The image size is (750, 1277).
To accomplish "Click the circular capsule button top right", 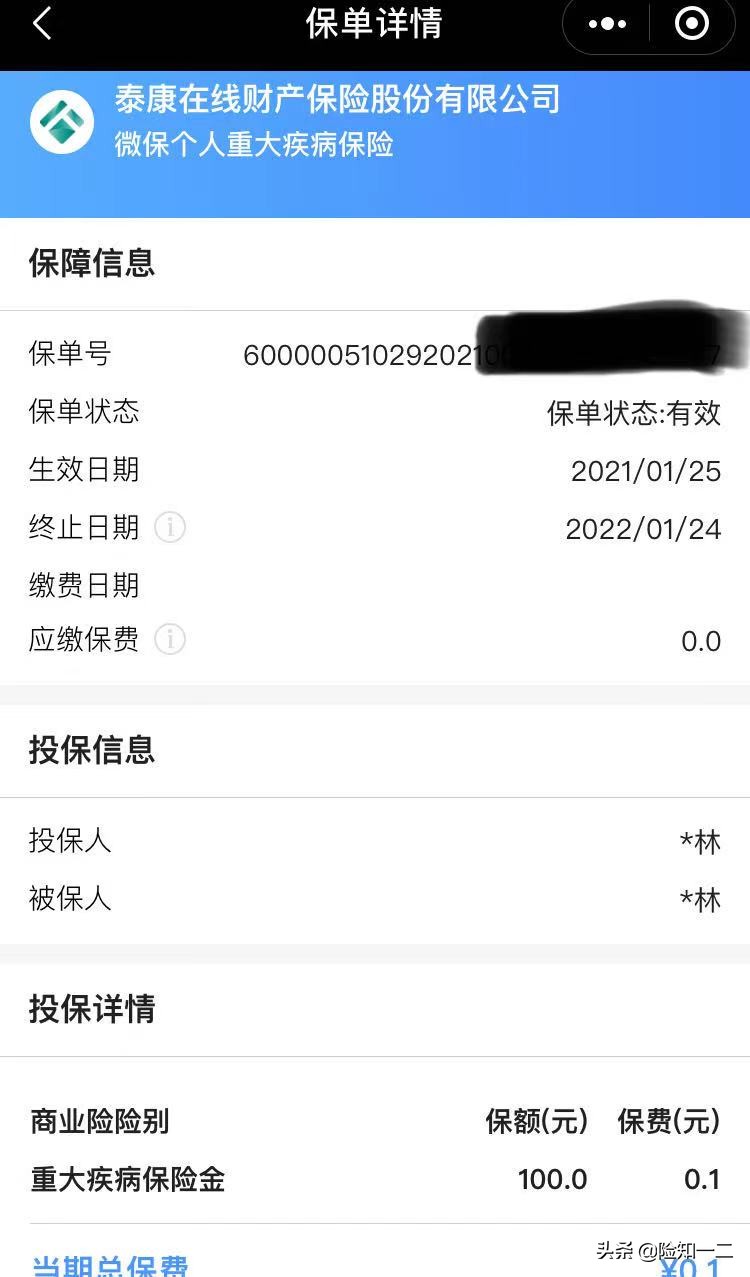I will coord(691,22).
